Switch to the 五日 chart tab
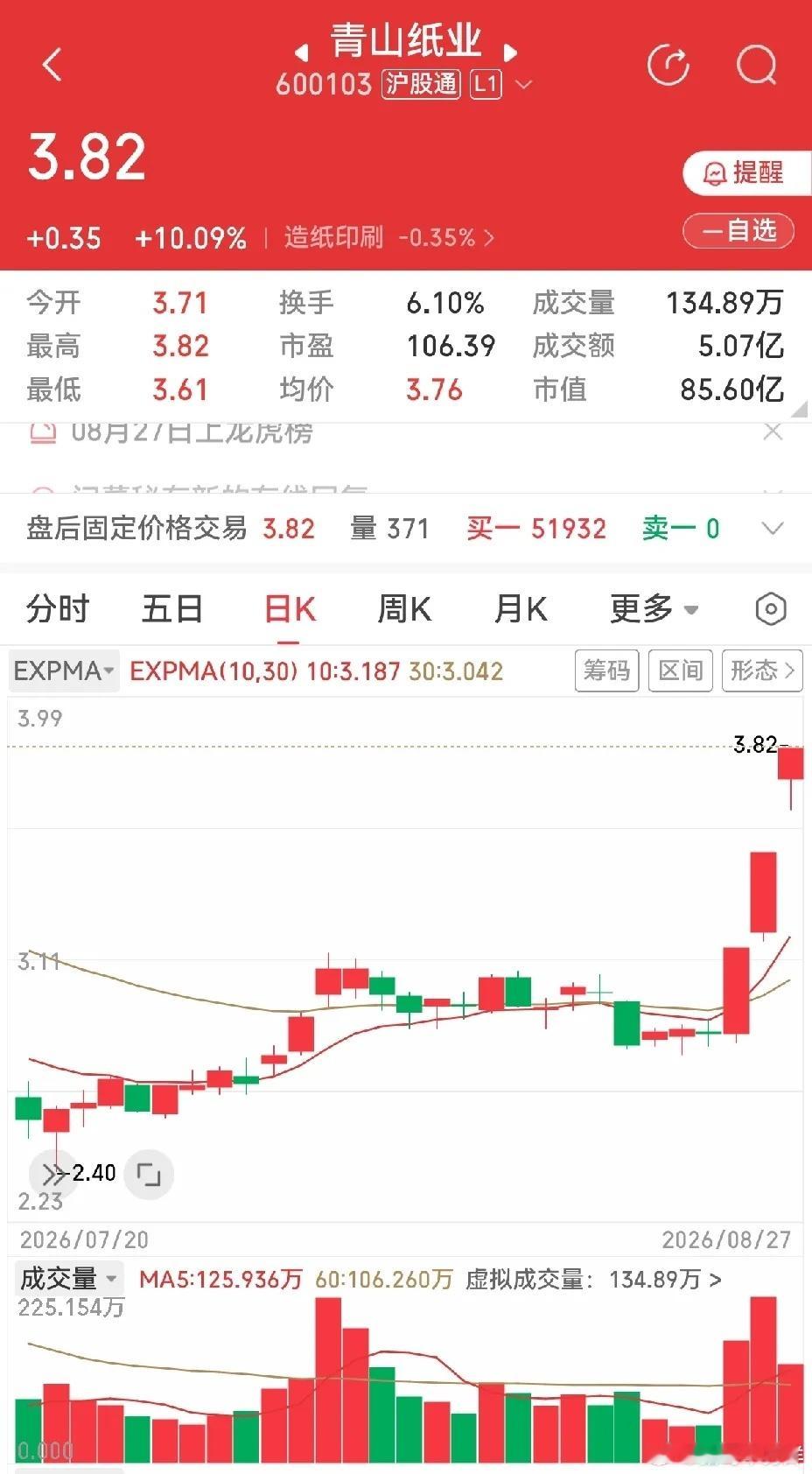Screen dimensions: 812x1474 click(x=172, y=608)
